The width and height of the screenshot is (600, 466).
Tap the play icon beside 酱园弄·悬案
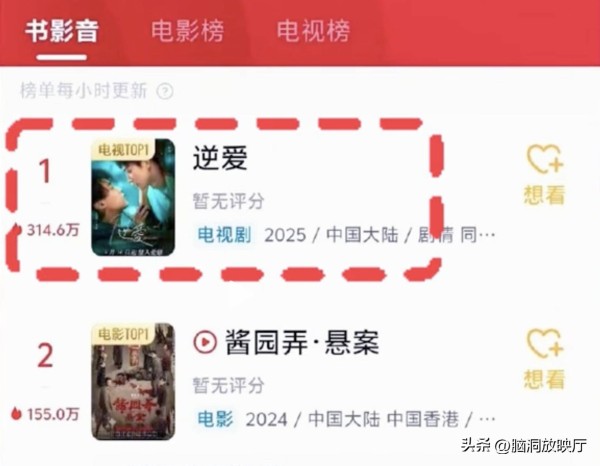tap(205, 343)
